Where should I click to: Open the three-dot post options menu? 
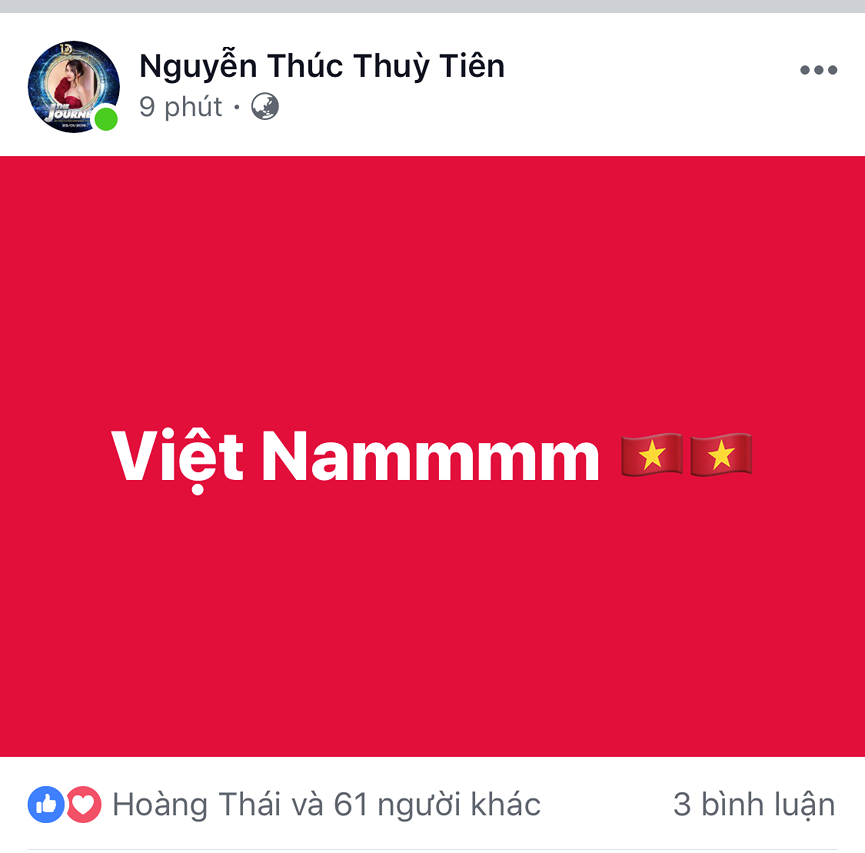(x=818, y=70)
